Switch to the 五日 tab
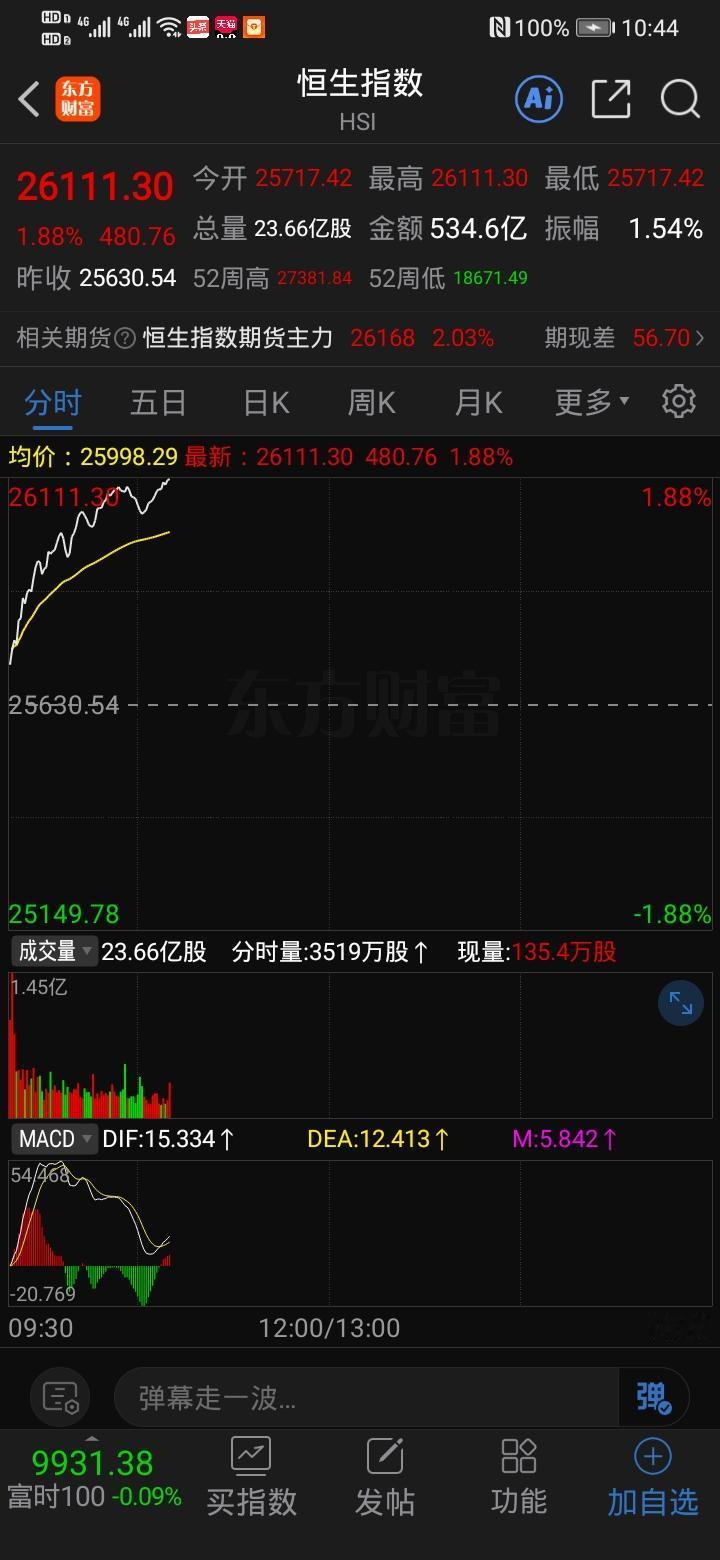Screen dimensions: 720x1560 pyautogui.click(x=158, y=400)
